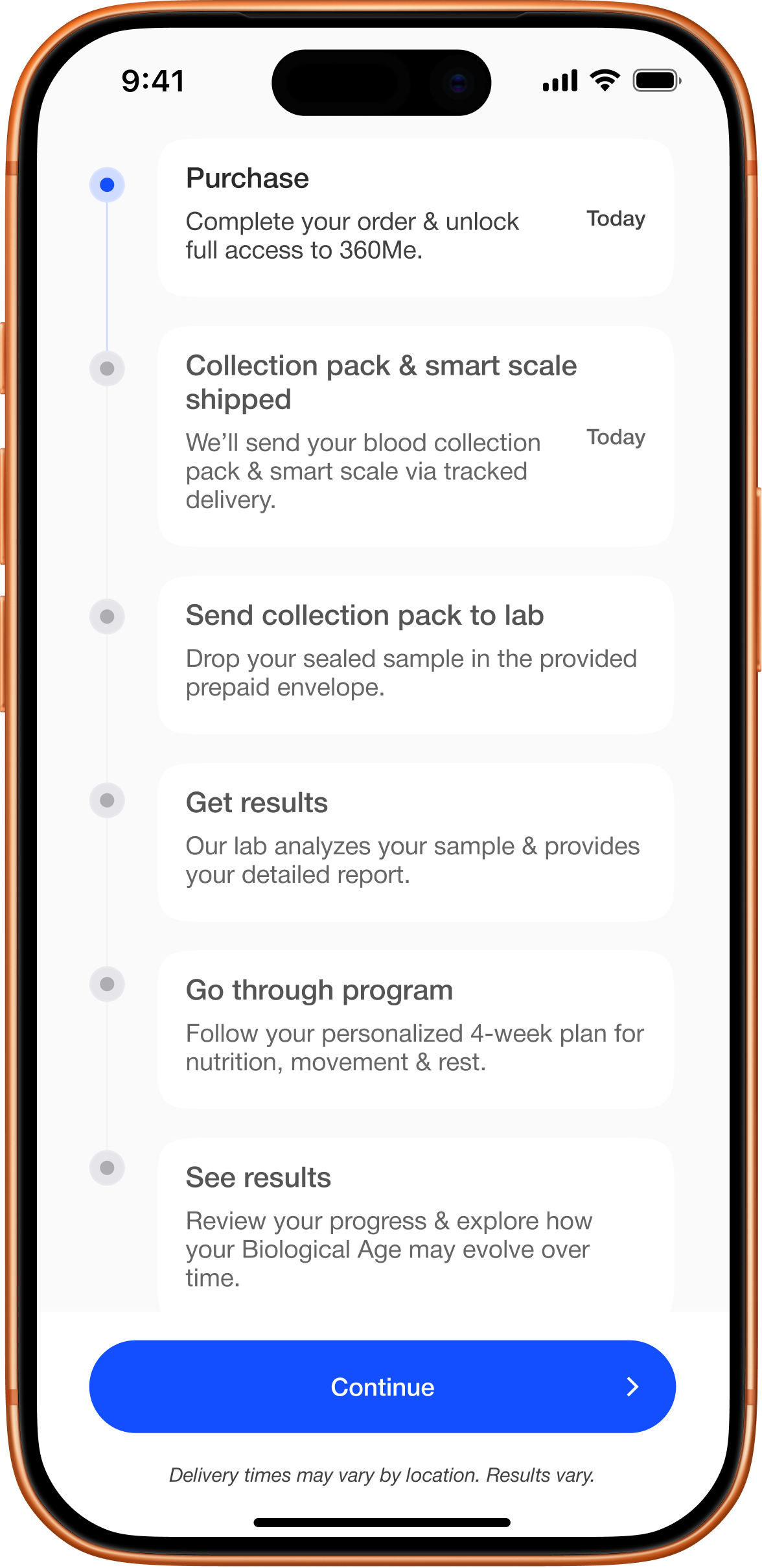Screen dimensions: 762x1568
Task: Tap the Continue button
Action: pyautogui.click(x=382, y=1387)
